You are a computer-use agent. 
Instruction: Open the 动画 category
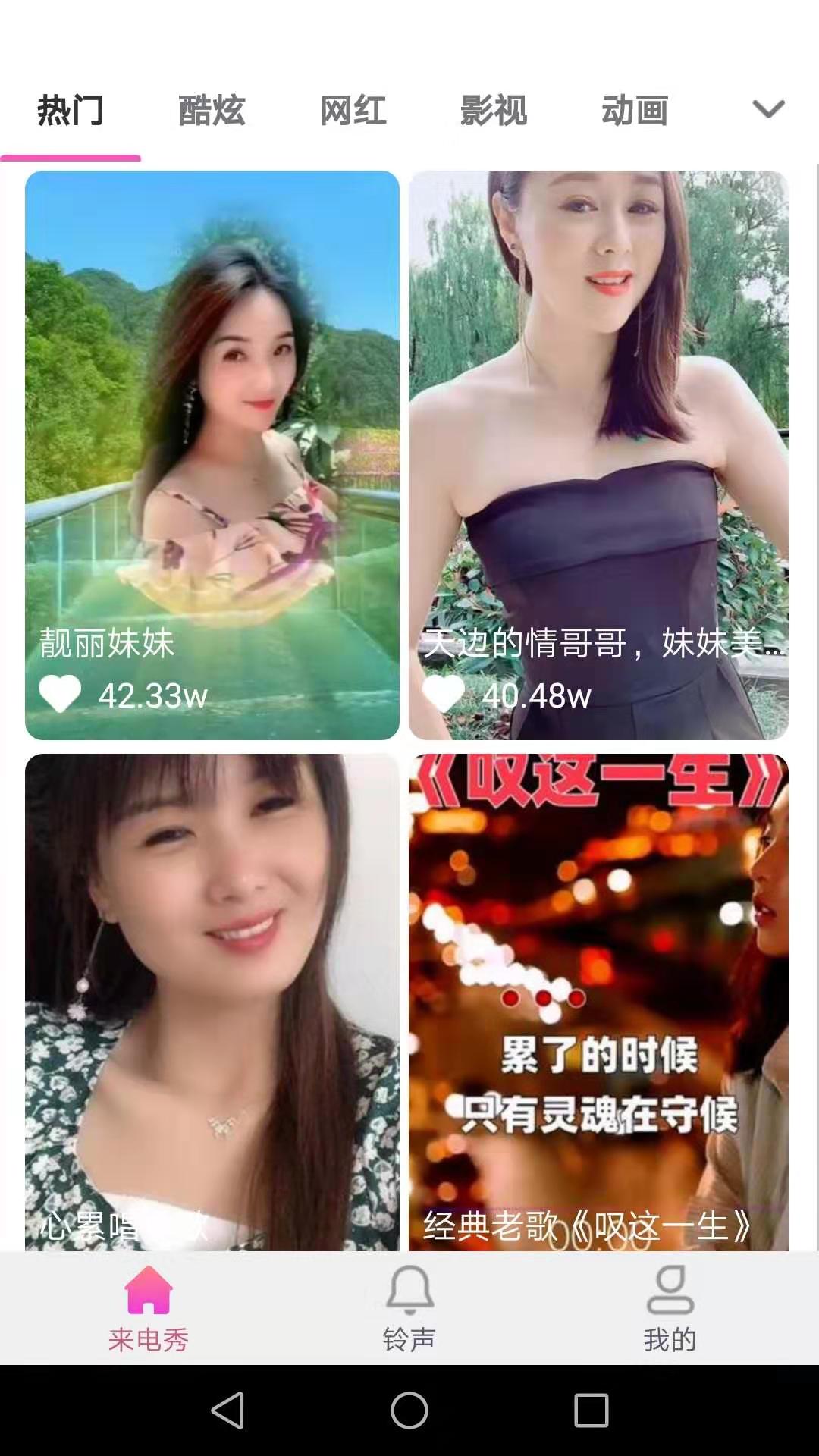tap(634, 110)
